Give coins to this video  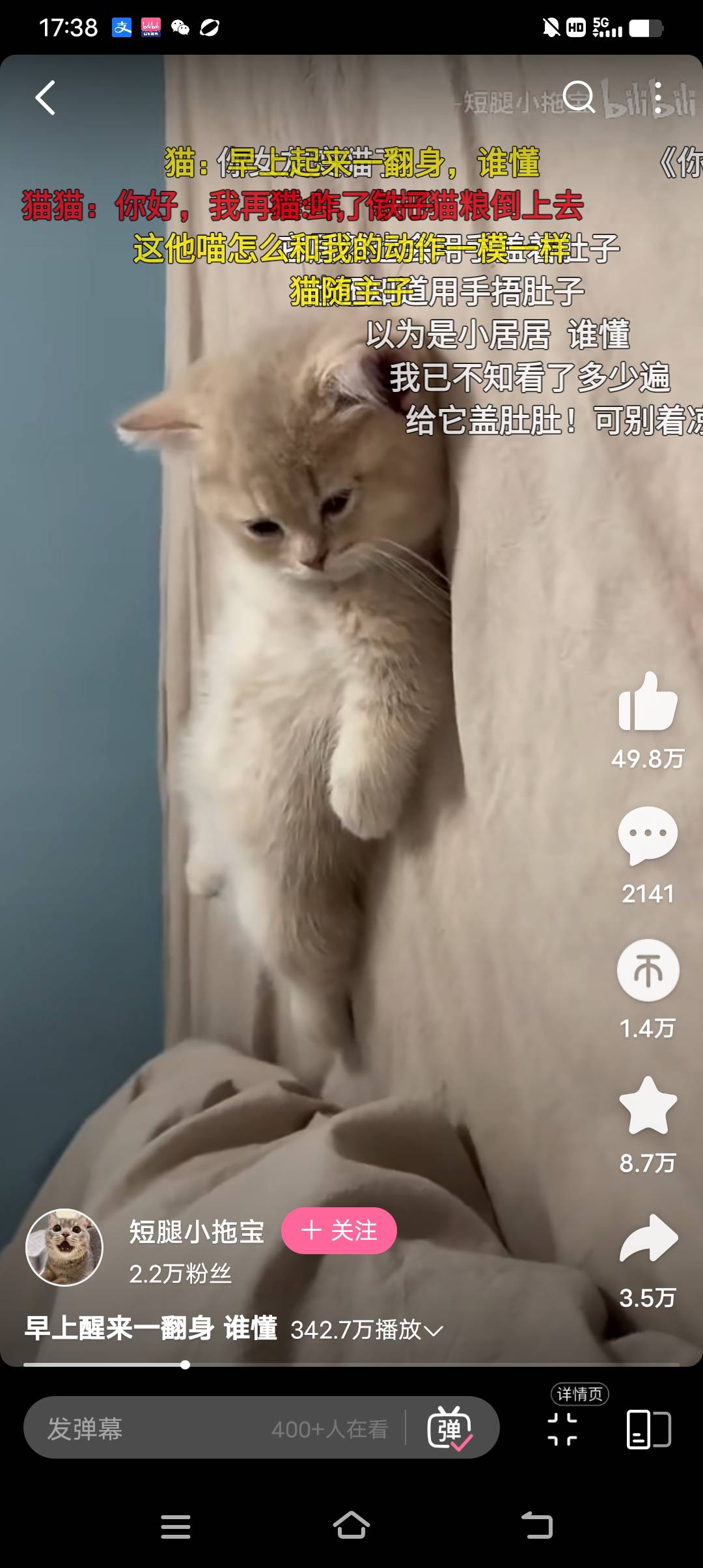pos(648,971)
